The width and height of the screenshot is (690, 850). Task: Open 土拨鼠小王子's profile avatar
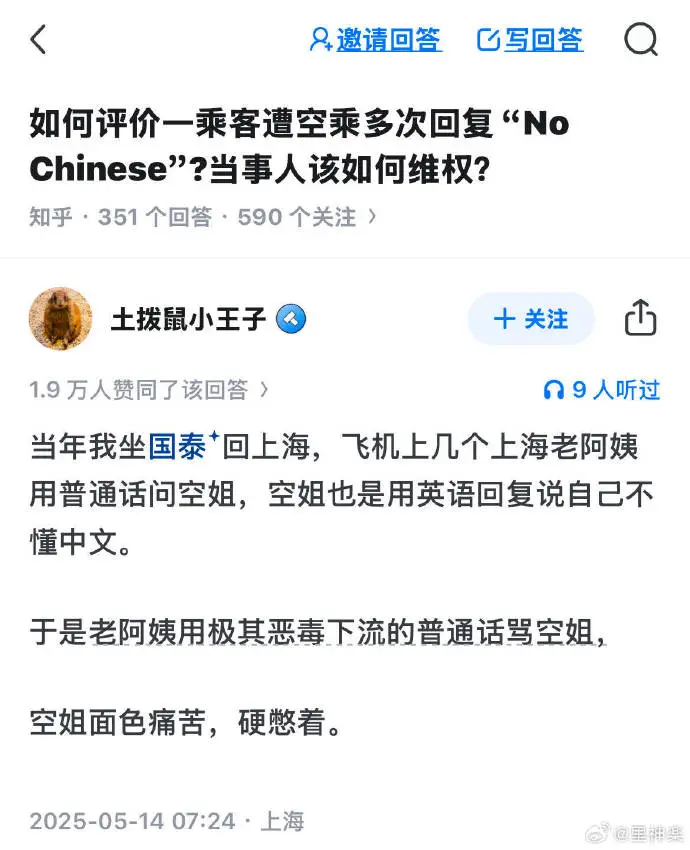[61, 319]
